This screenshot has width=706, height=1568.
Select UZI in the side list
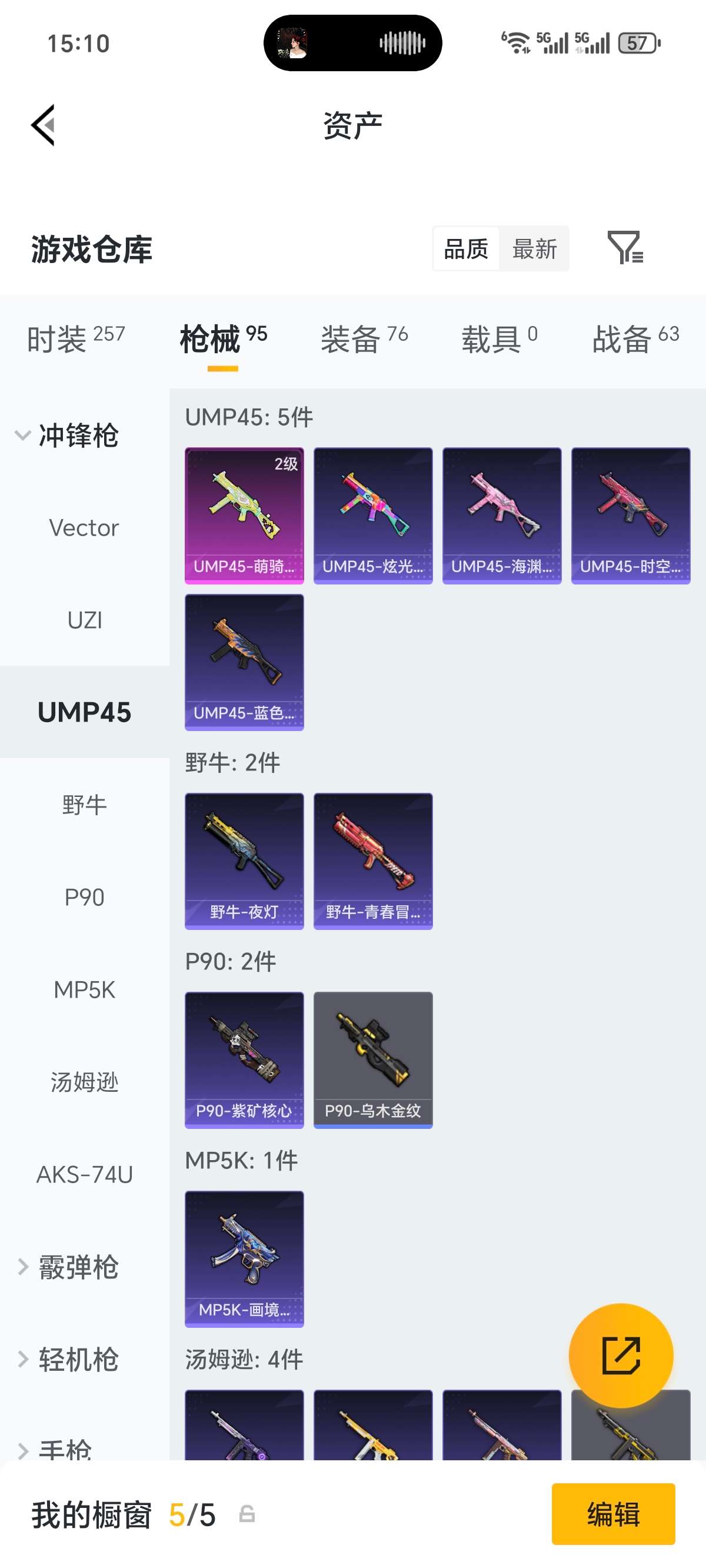click(x=84, y=620)
